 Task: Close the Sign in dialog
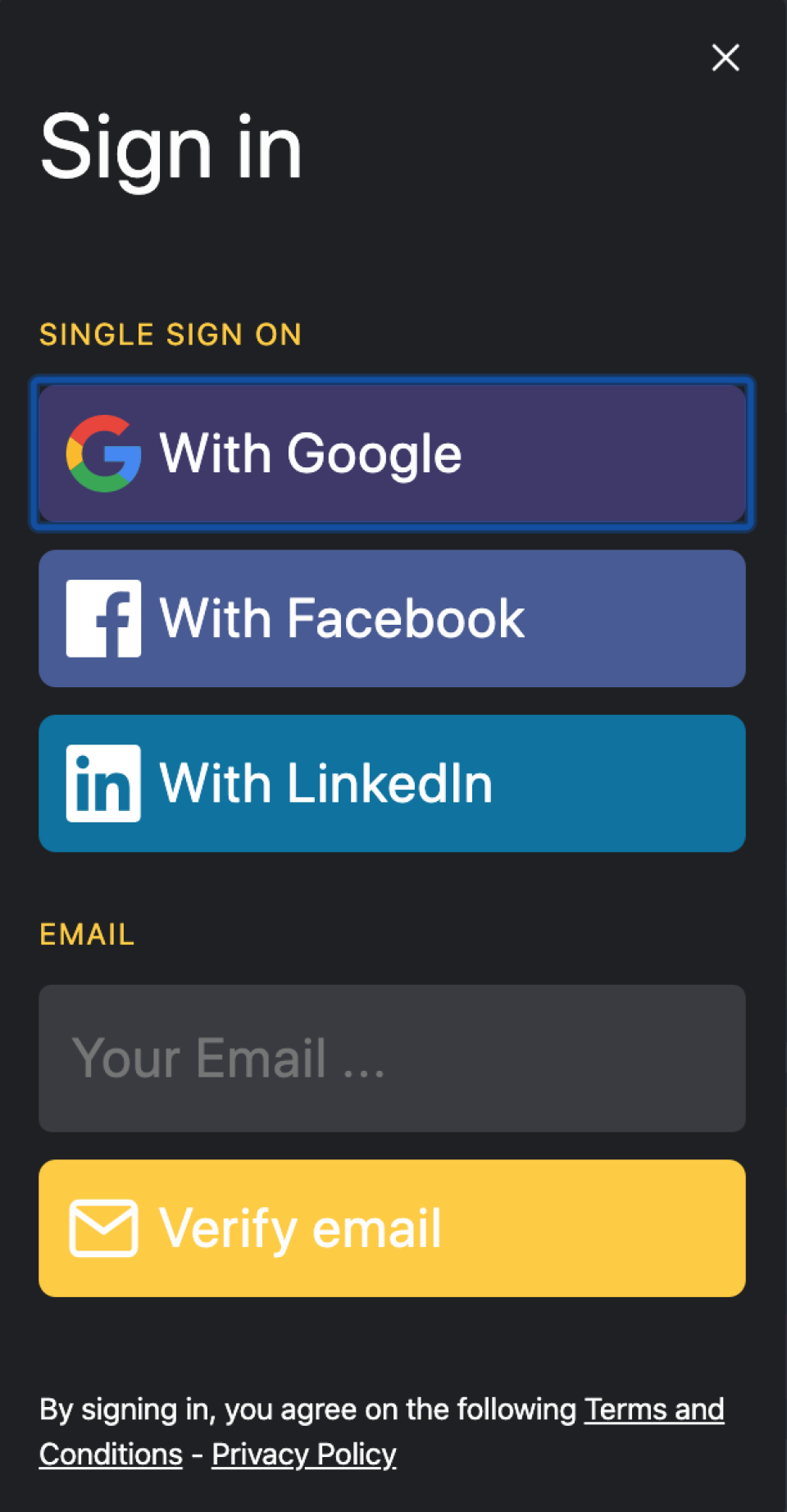click(x=726, y=58)
